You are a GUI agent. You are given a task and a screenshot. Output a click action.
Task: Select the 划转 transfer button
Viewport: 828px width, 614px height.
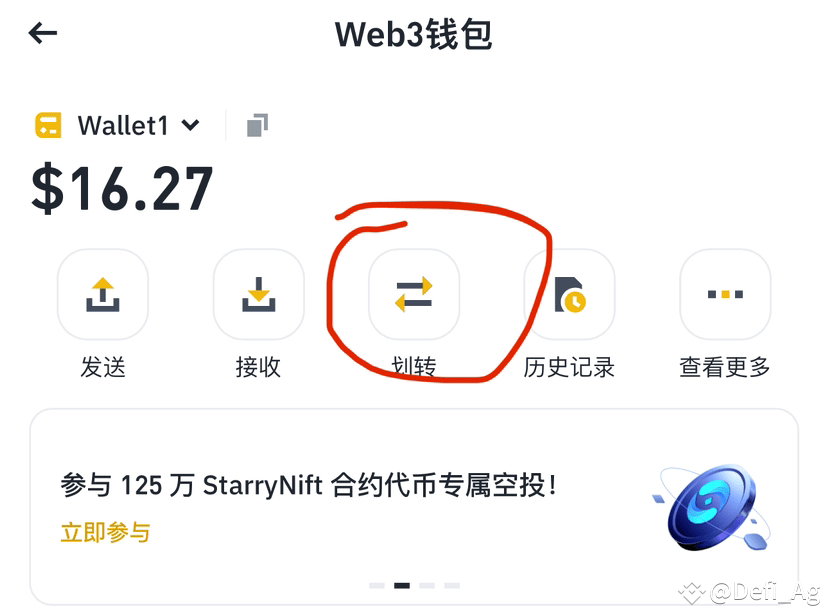click(x=414, y=294)
